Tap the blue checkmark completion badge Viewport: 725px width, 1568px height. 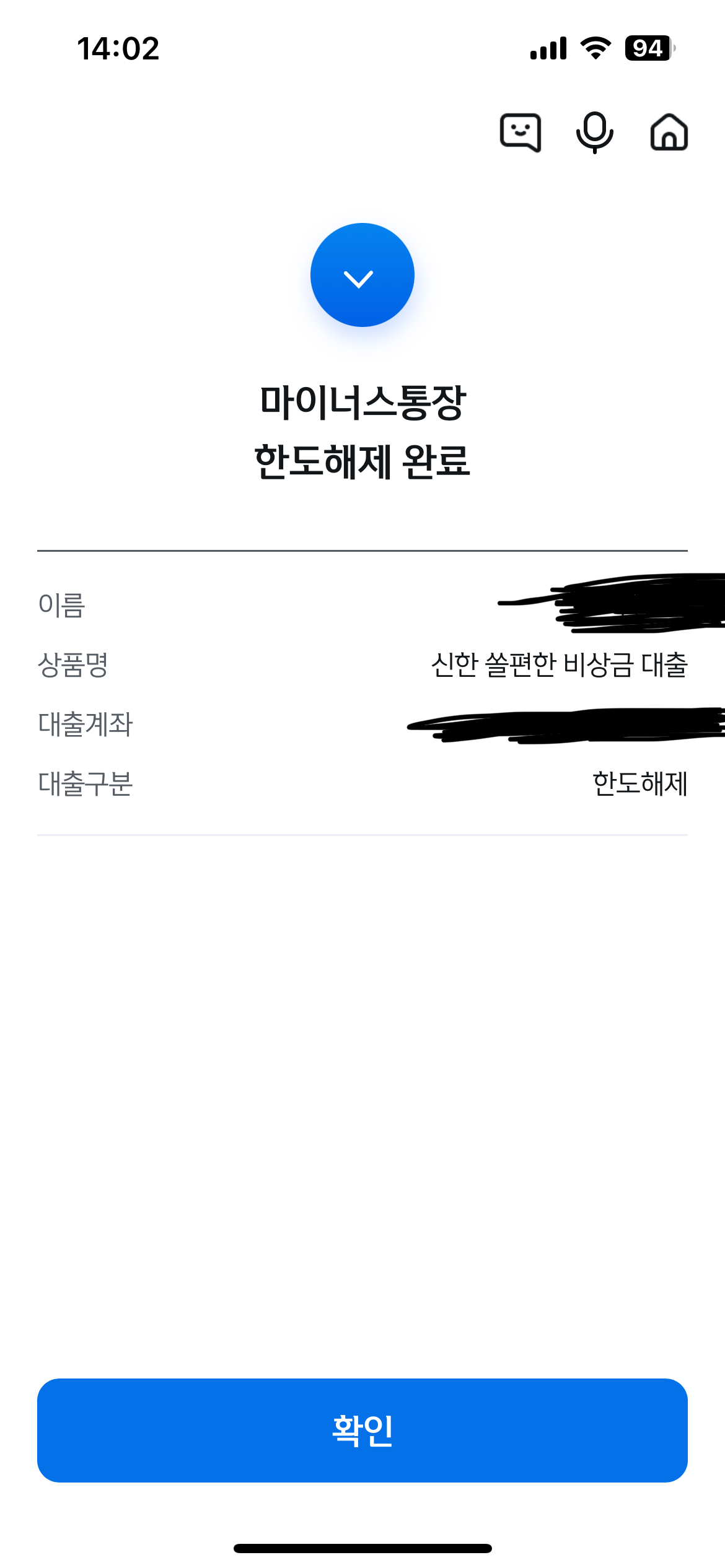coord(361,274)
